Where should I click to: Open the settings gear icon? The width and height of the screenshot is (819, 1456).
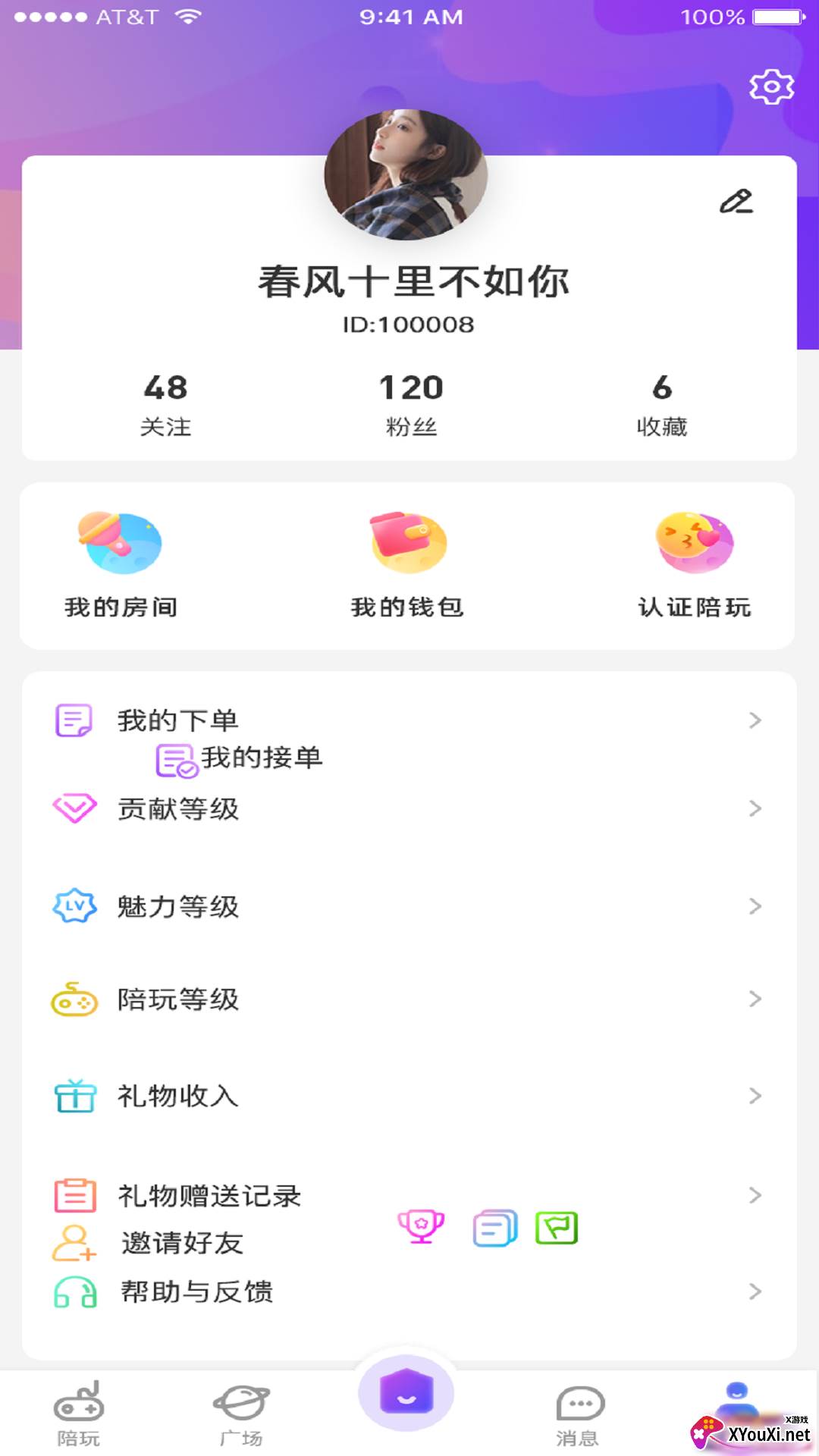point(771,87)
